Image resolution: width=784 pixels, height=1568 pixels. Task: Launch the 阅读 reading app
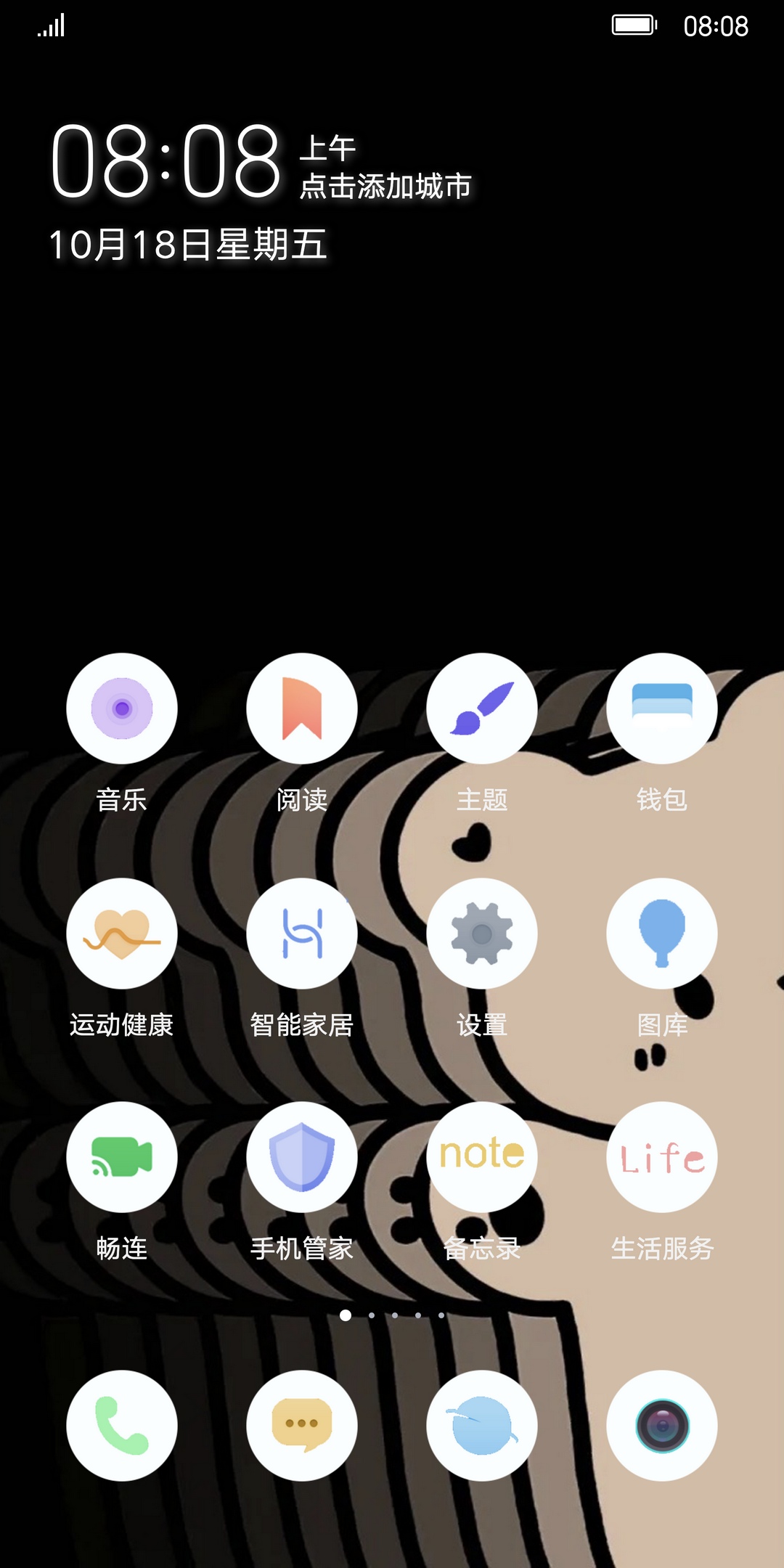click(x=302, y=709)
